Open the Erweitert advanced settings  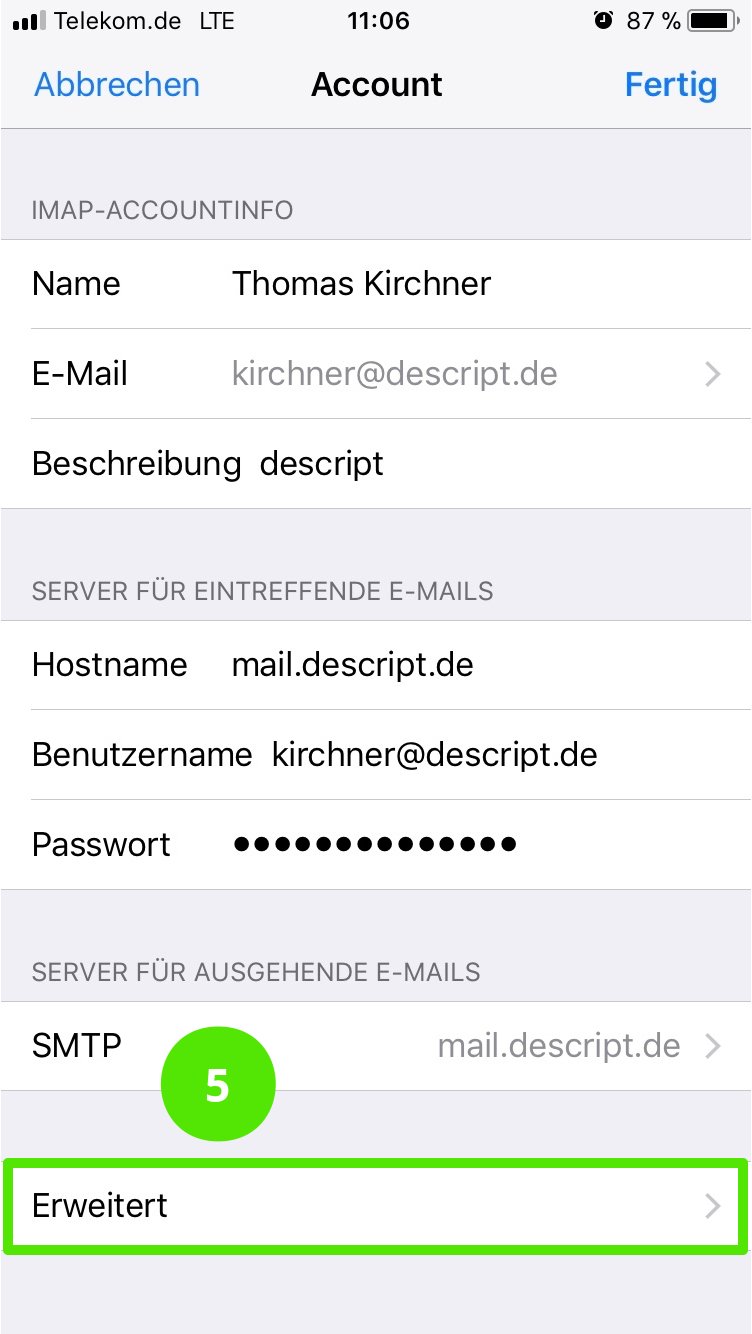(x=376, y=1206)
